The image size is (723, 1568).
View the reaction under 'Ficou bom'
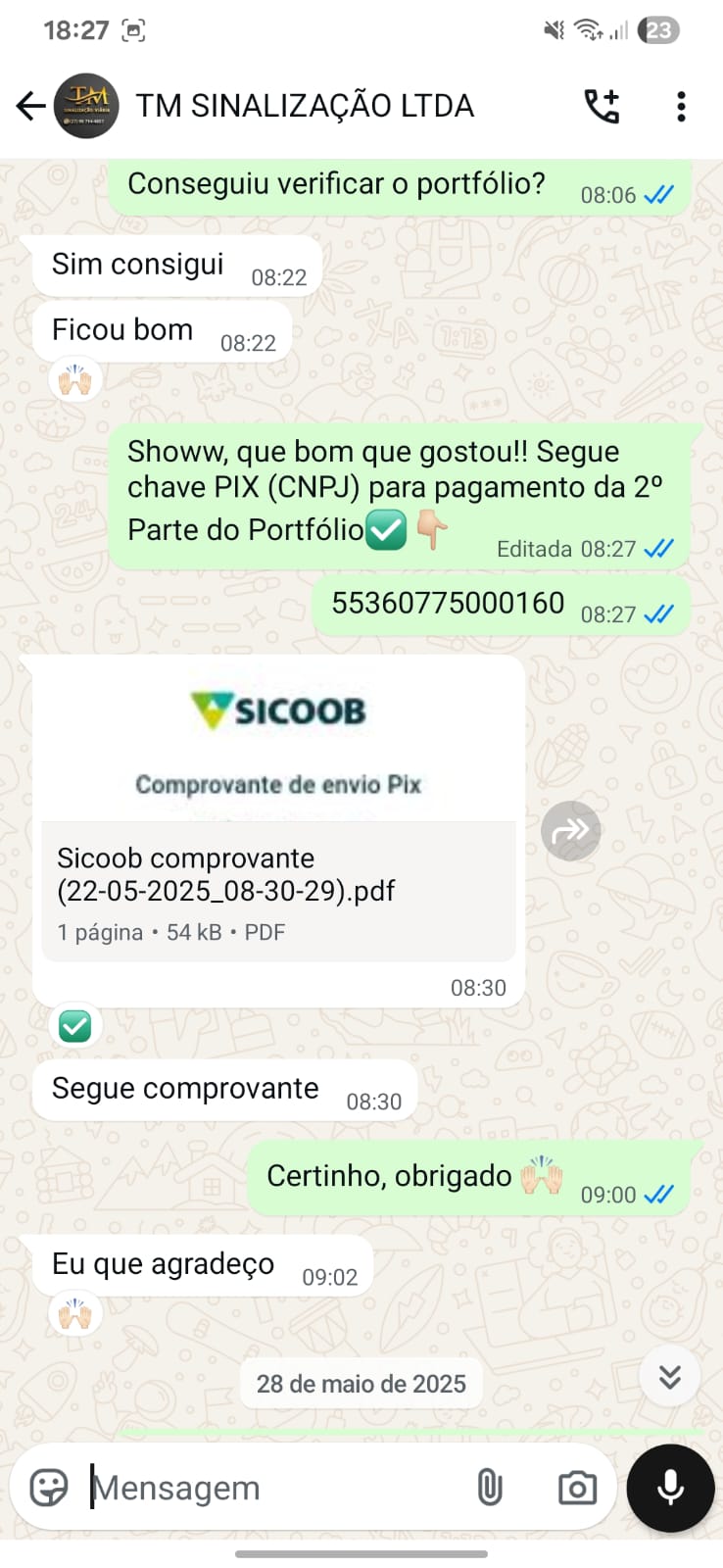pos(75,380)
